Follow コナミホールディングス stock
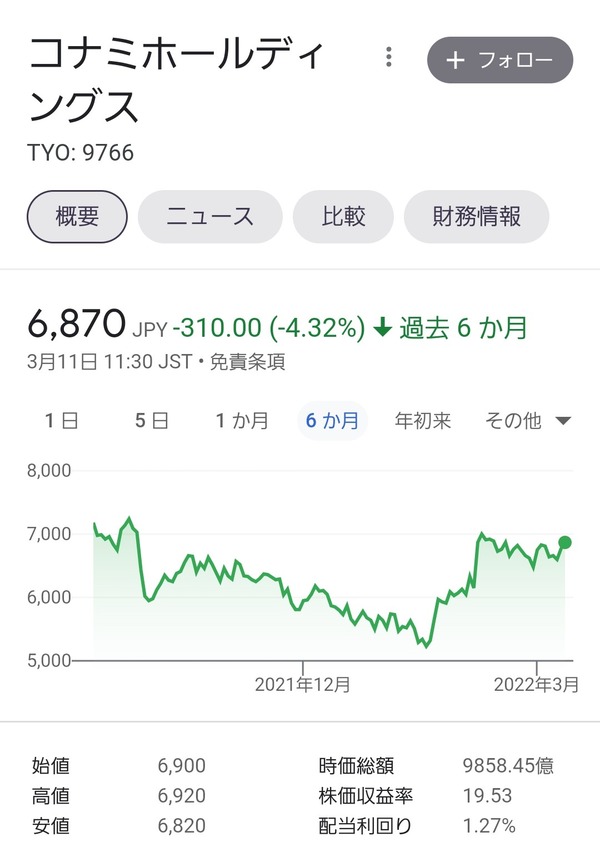 click(499, 60)
